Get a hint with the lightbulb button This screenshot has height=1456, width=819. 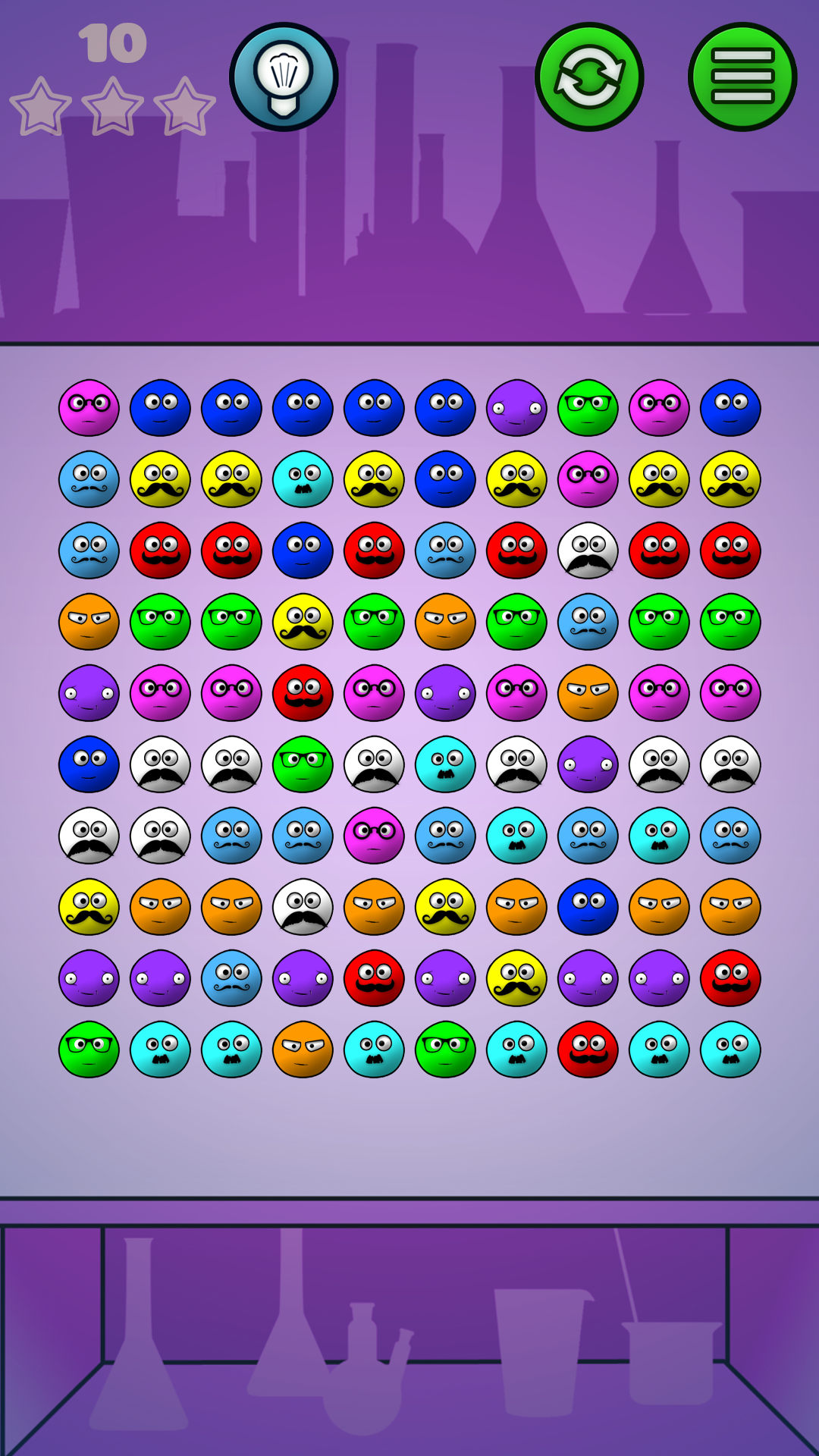pos(284,77)
